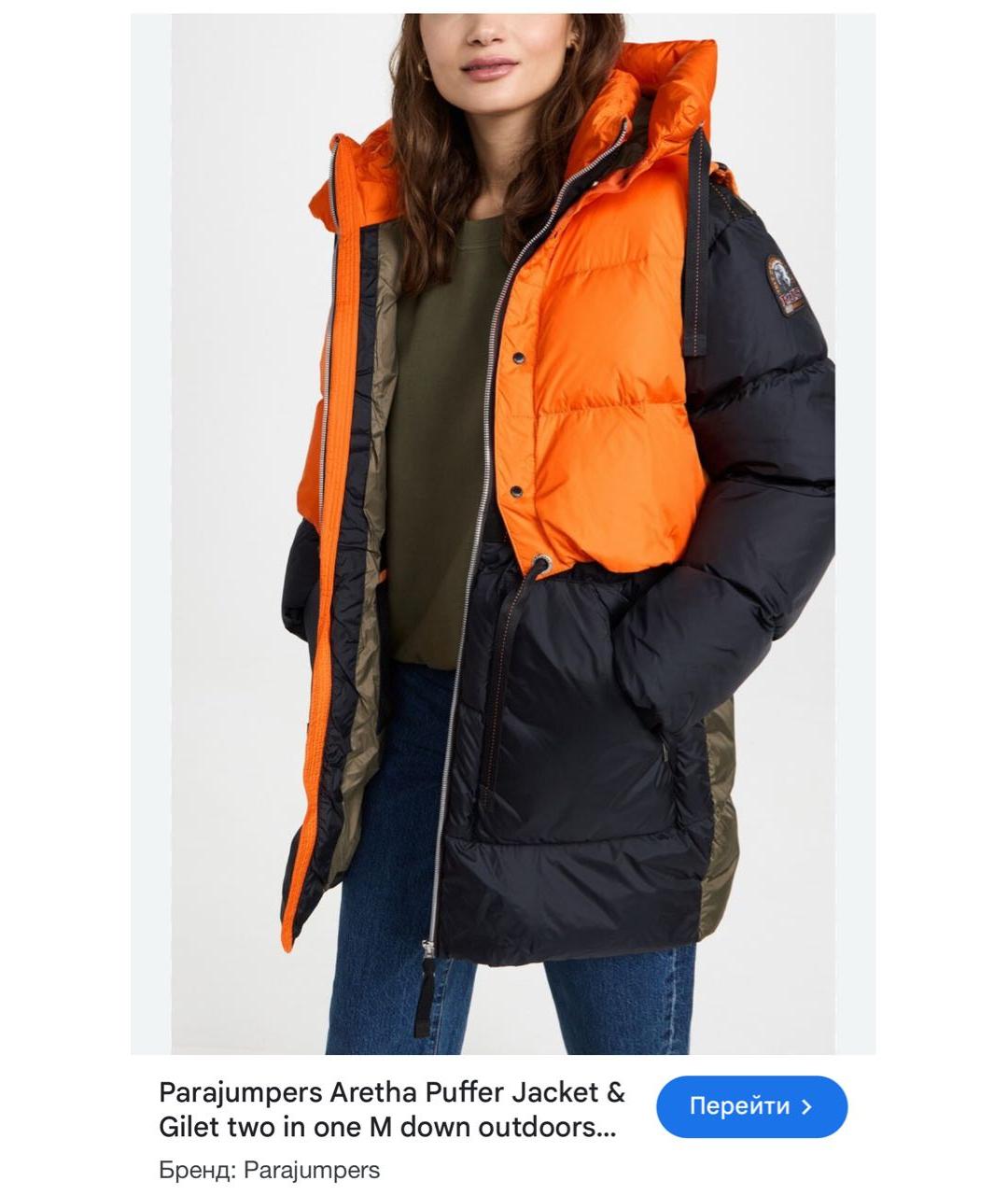Tap the Перейти button

751,1107
